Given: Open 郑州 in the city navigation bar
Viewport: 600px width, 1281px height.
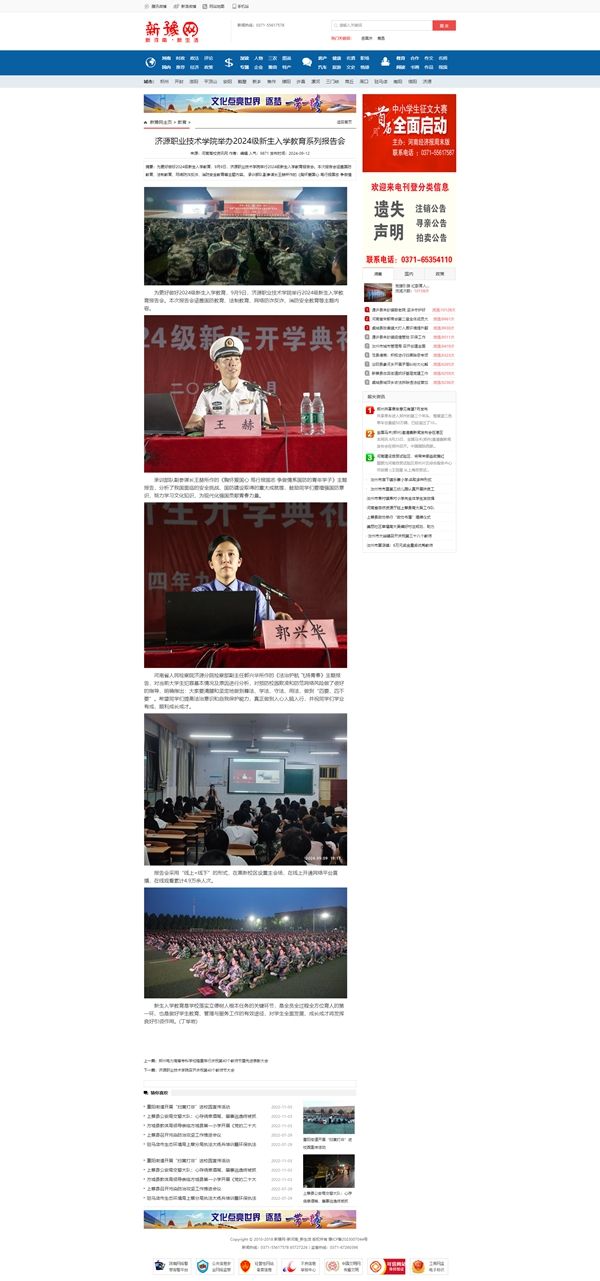Looking at the screenshot, I should coord(165,81).
